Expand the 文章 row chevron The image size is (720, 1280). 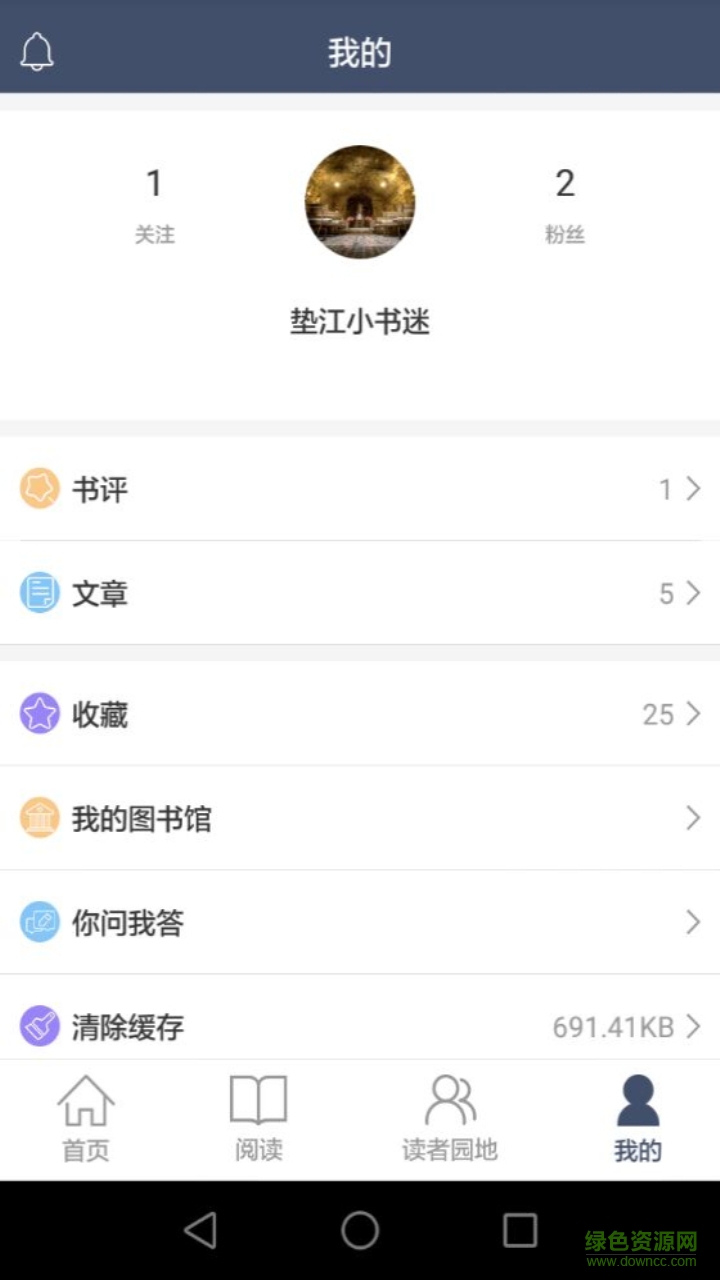click(692, 593)
